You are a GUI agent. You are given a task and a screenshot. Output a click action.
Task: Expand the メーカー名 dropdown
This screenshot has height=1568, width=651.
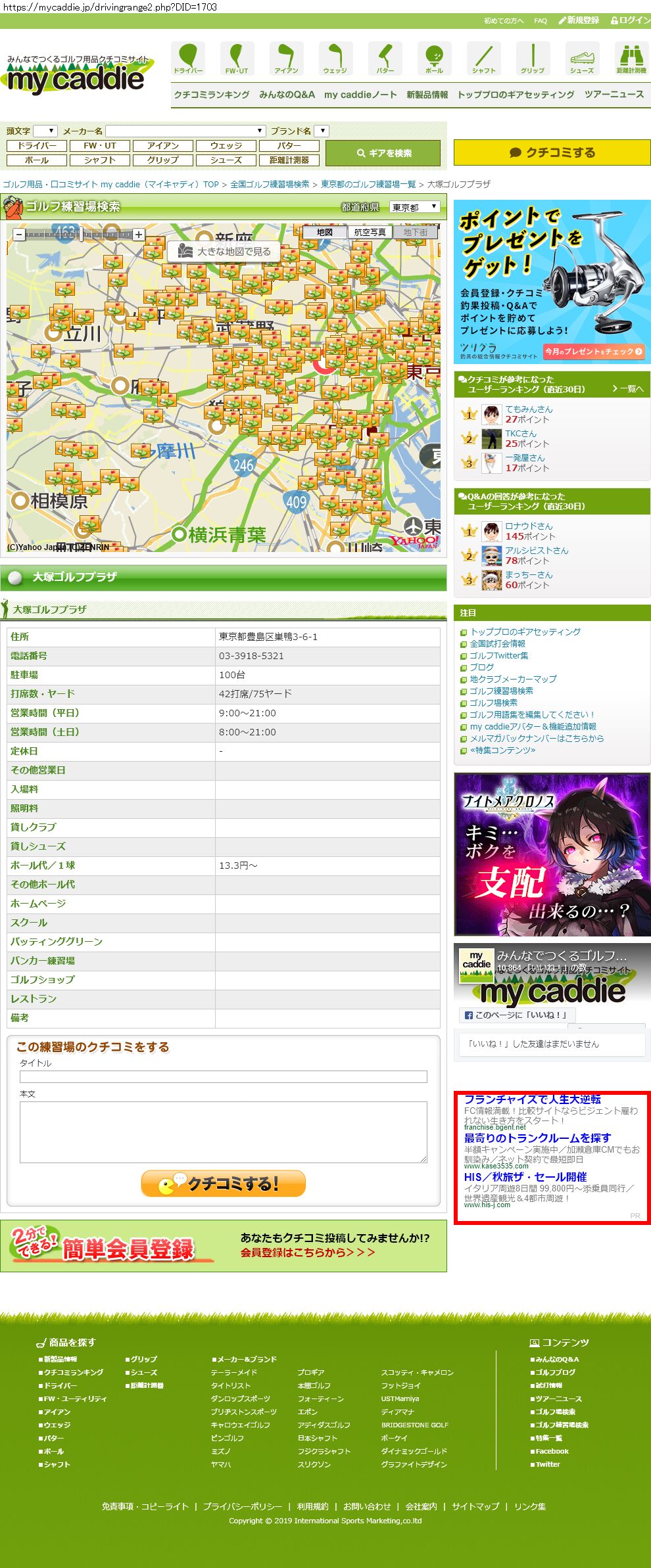coord(185,131)
